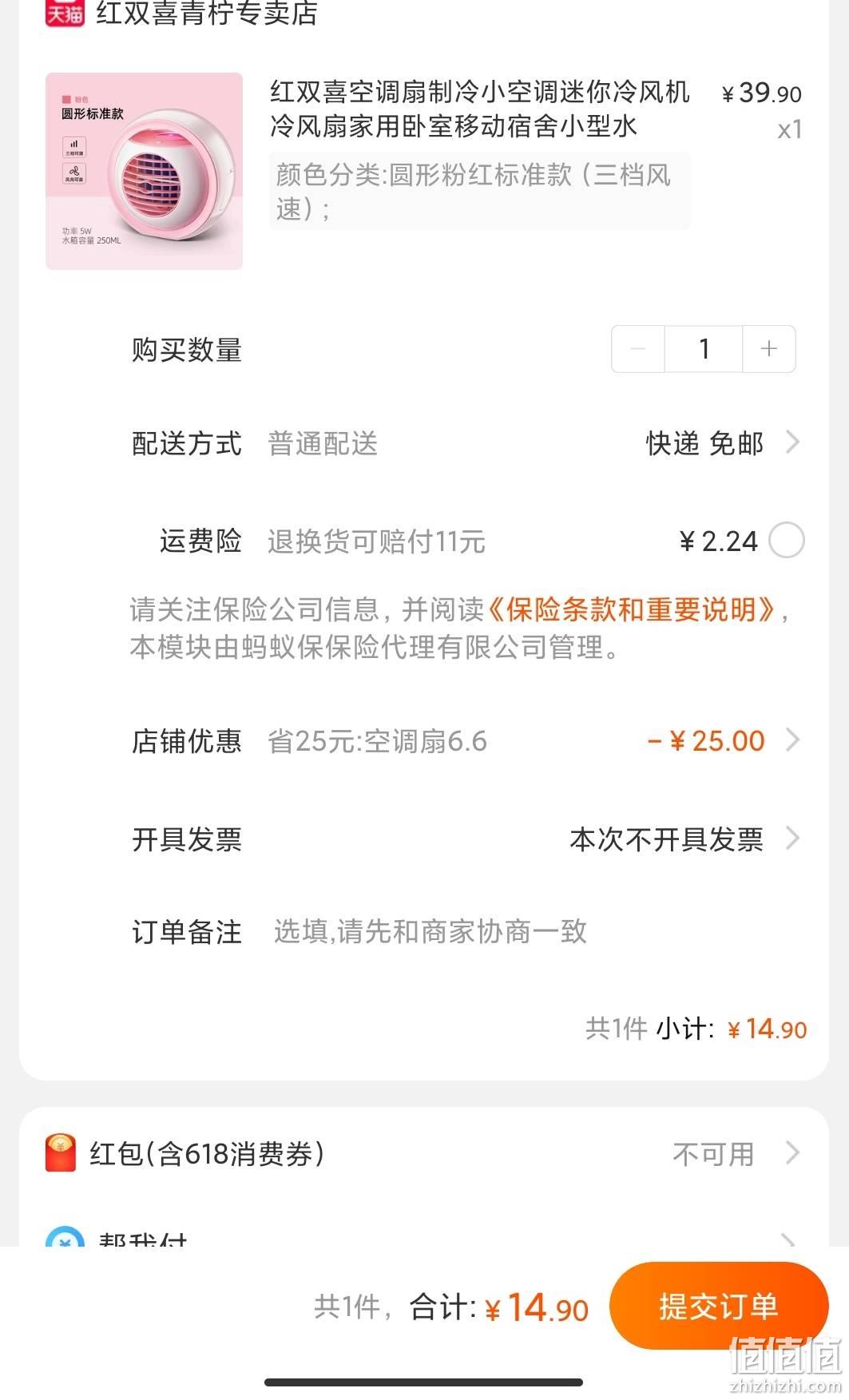
Task: Open the 红双喜青柠专卖店 store
Action: click(206, 14)
